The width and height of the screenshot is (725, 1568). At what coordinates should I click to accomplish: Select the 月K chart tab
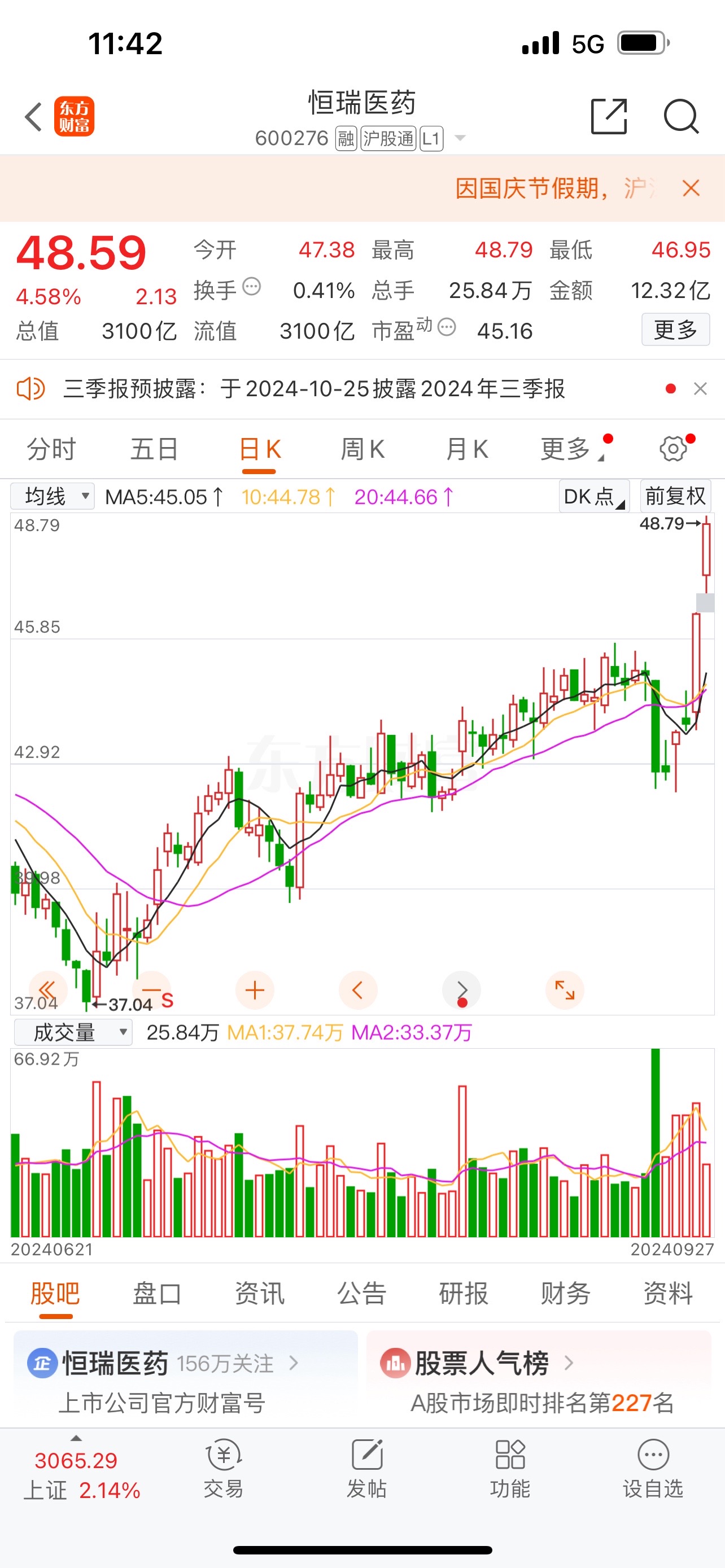pos(466,450)
